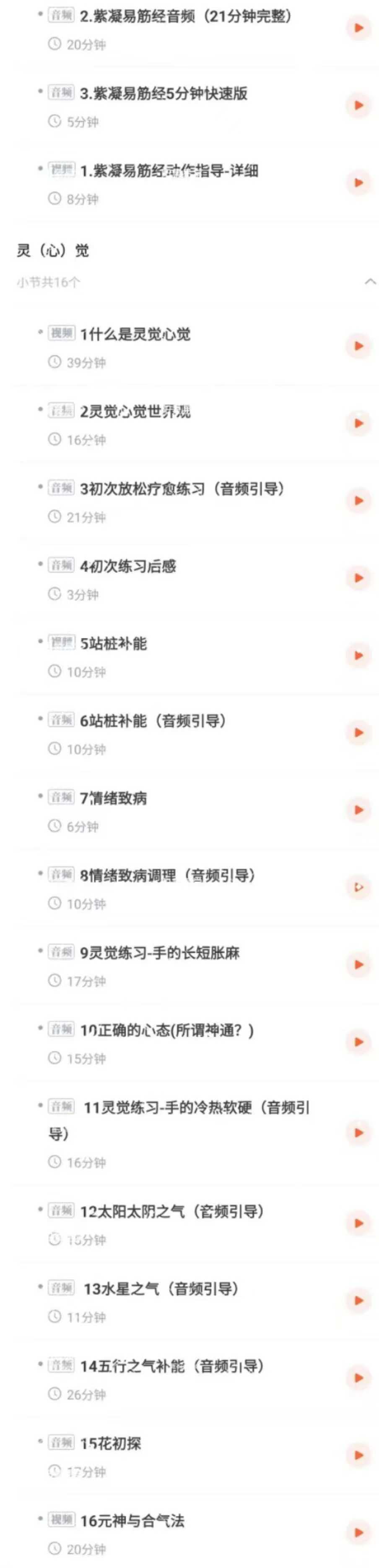This screenshot has width=379, height=1568.
Task: Open the 5站桩补能 video lesson
Action: (x=113, y=643)
